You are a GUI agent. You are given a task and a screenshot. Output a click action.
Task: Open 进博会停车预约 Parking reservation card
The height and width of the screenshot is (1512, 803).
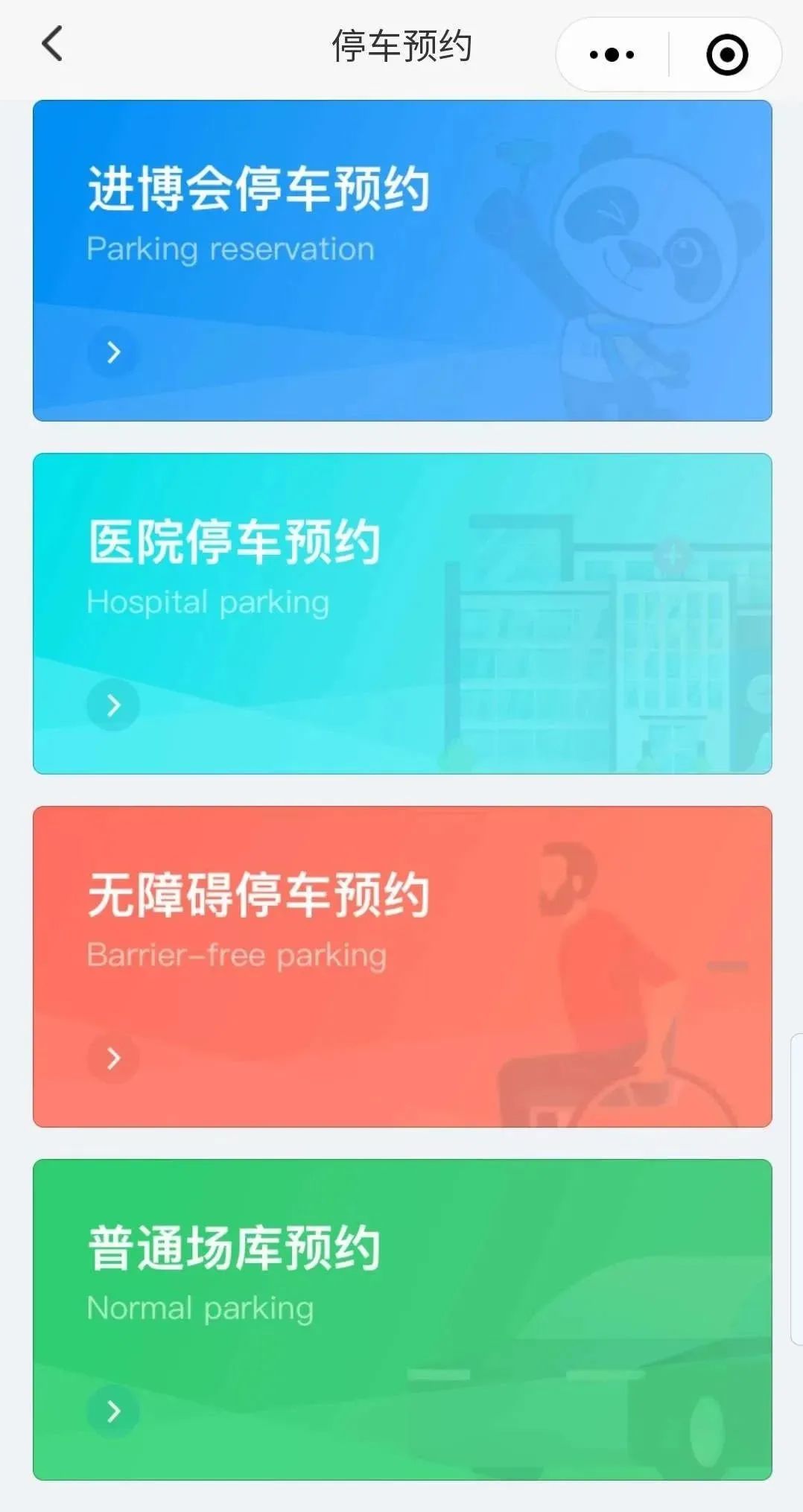pos(402,261)
